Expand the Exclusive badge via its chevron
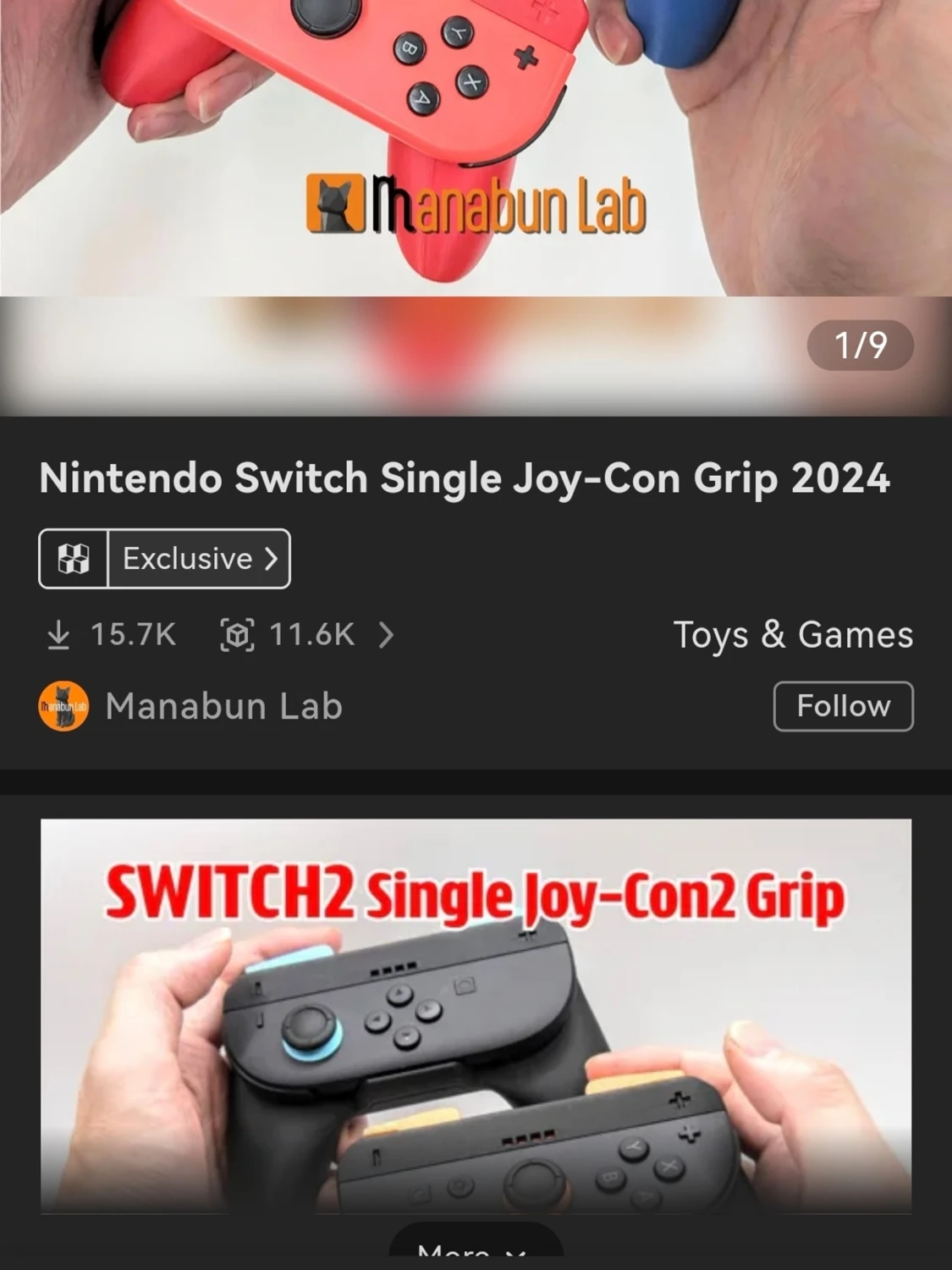This screenshot has width=952, height=1270. tap(272, 558)
